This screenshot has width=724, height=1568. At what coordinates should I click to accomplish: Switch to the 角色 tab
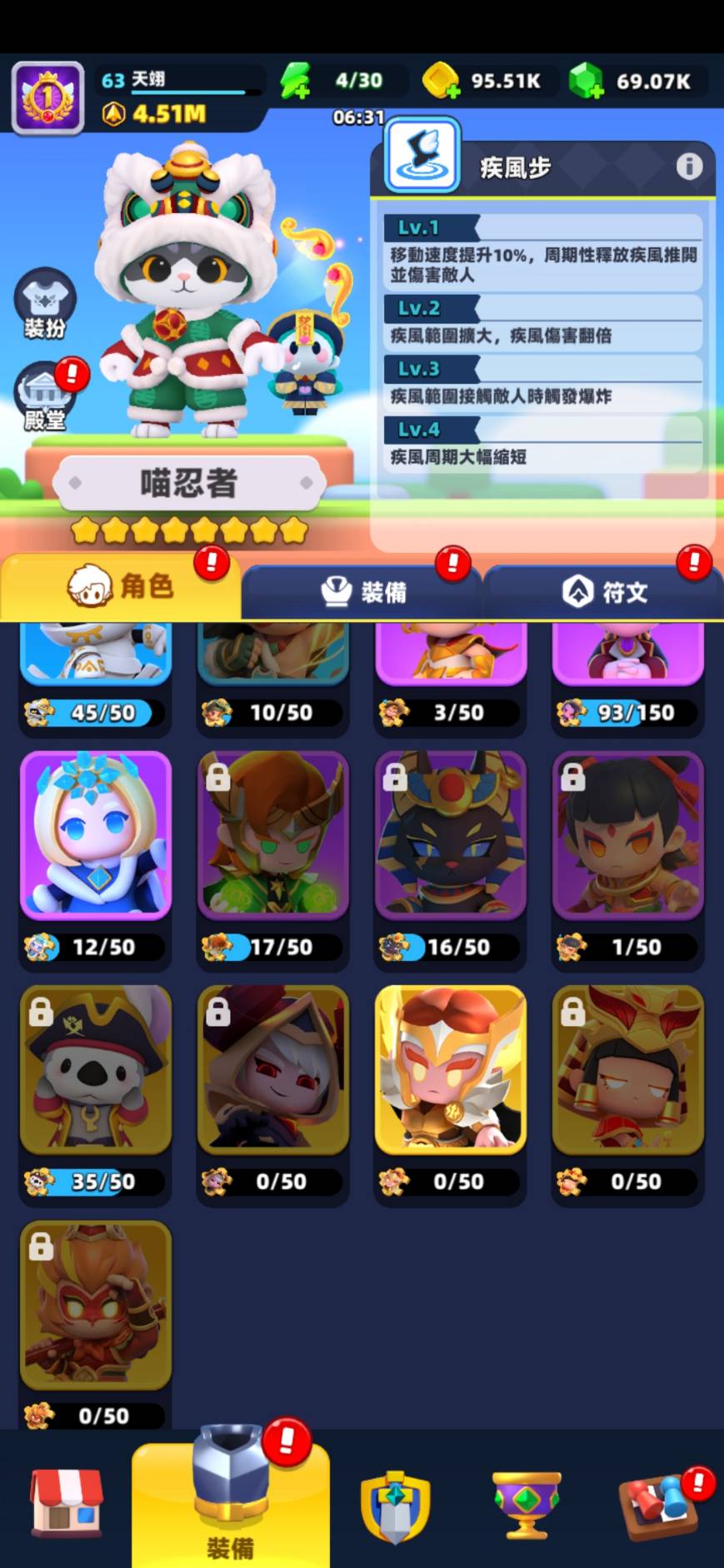[121, 587]
